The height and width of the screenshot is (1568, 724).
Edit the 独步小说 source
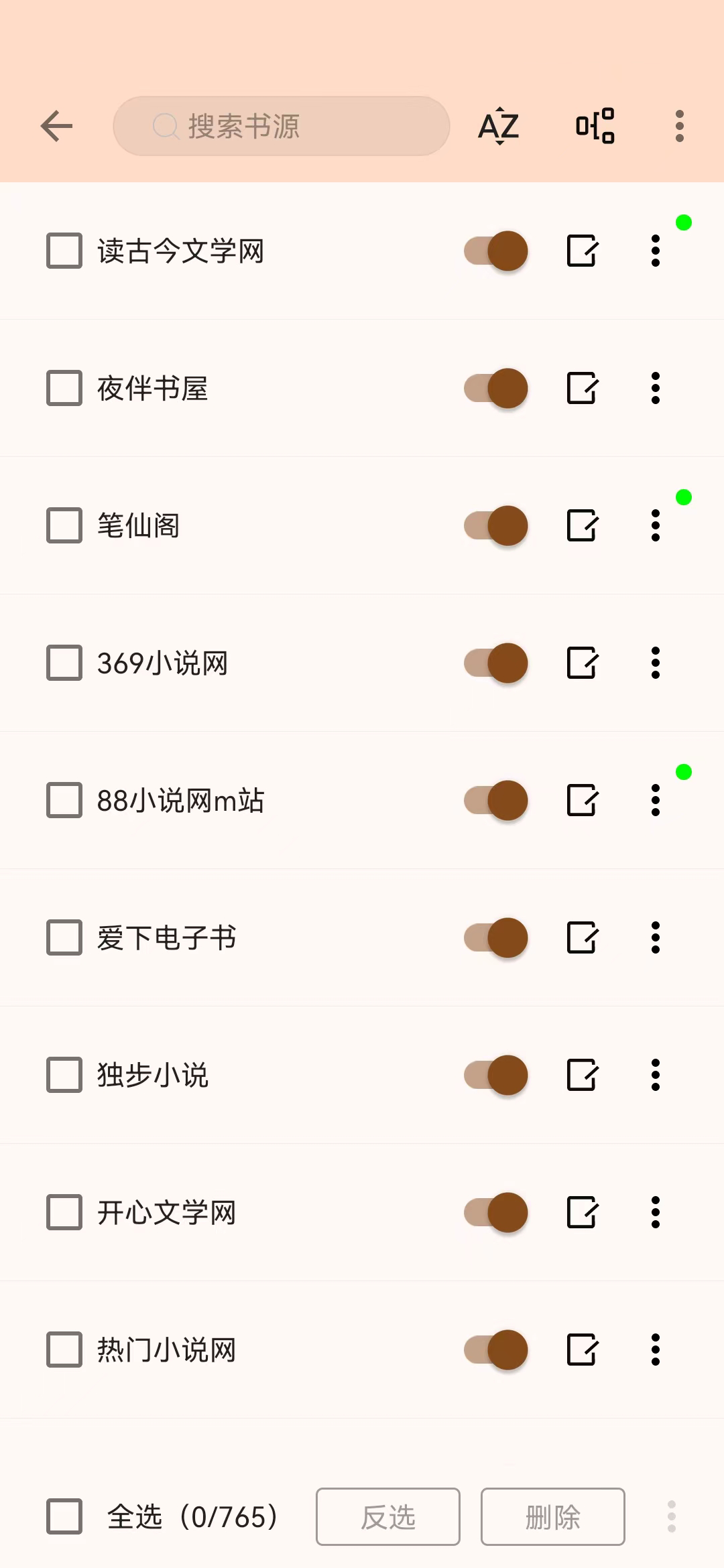click(x=582, y=1075)
